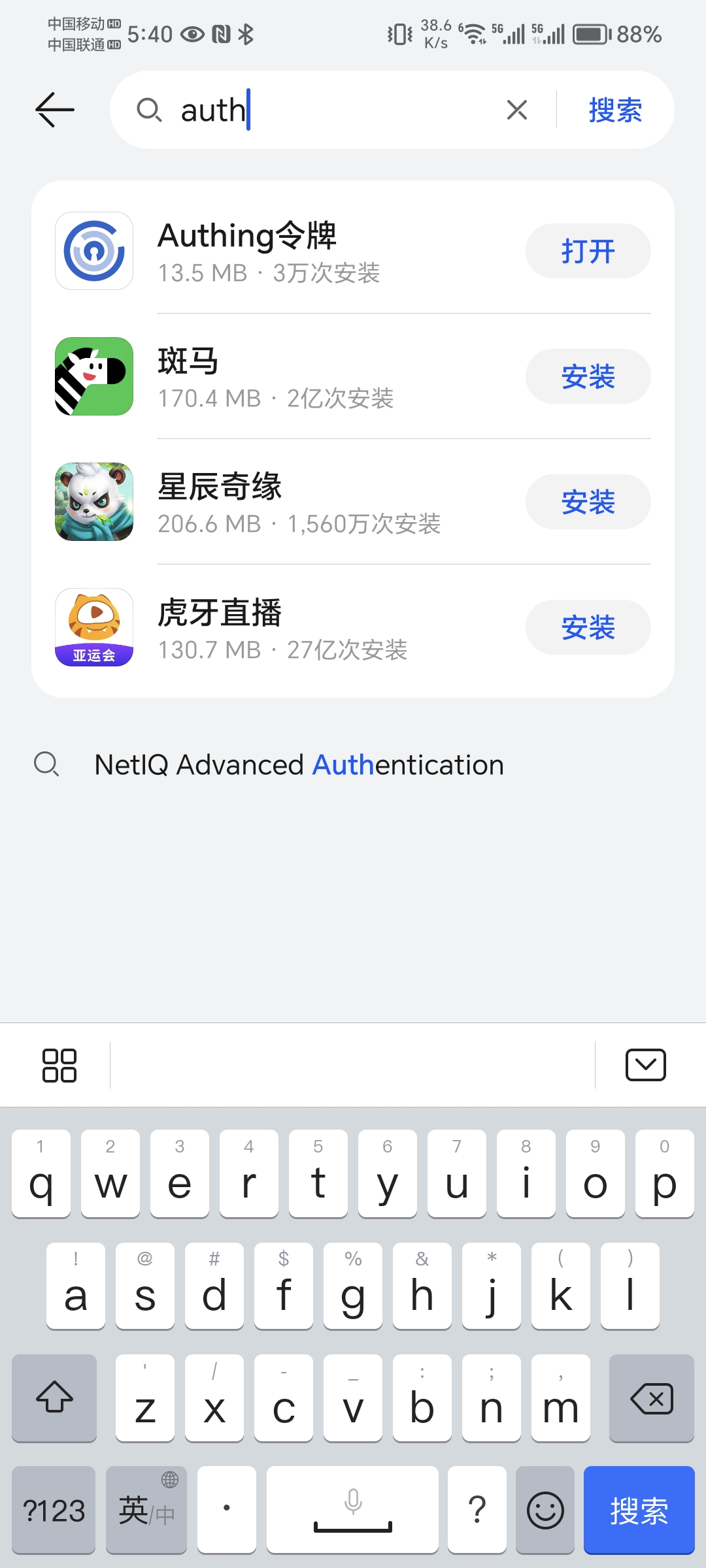
Task: Tap the 斑马 zebra app icon
Action: [x=93, y=376]
